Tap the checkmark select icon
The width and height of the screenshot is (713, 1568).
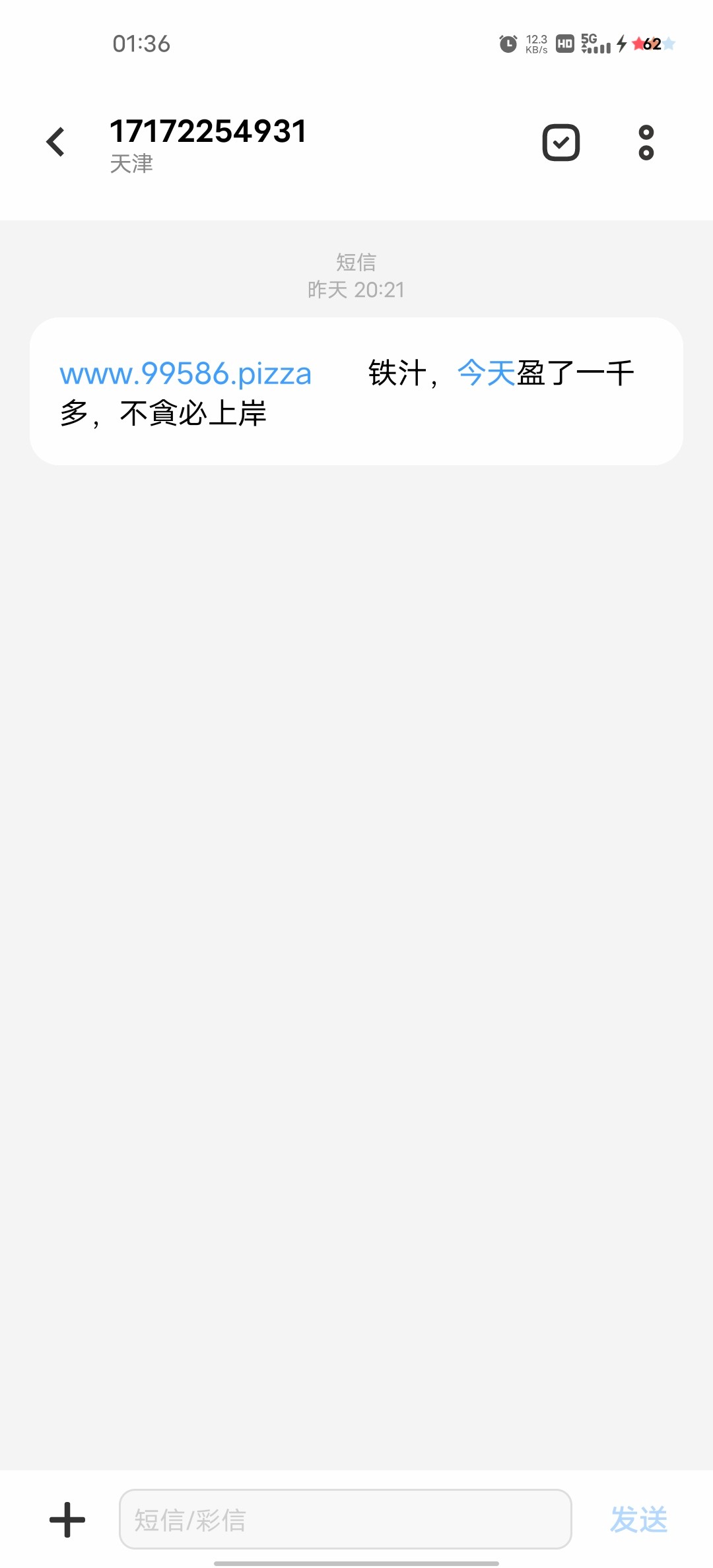(x=561, y=143)
